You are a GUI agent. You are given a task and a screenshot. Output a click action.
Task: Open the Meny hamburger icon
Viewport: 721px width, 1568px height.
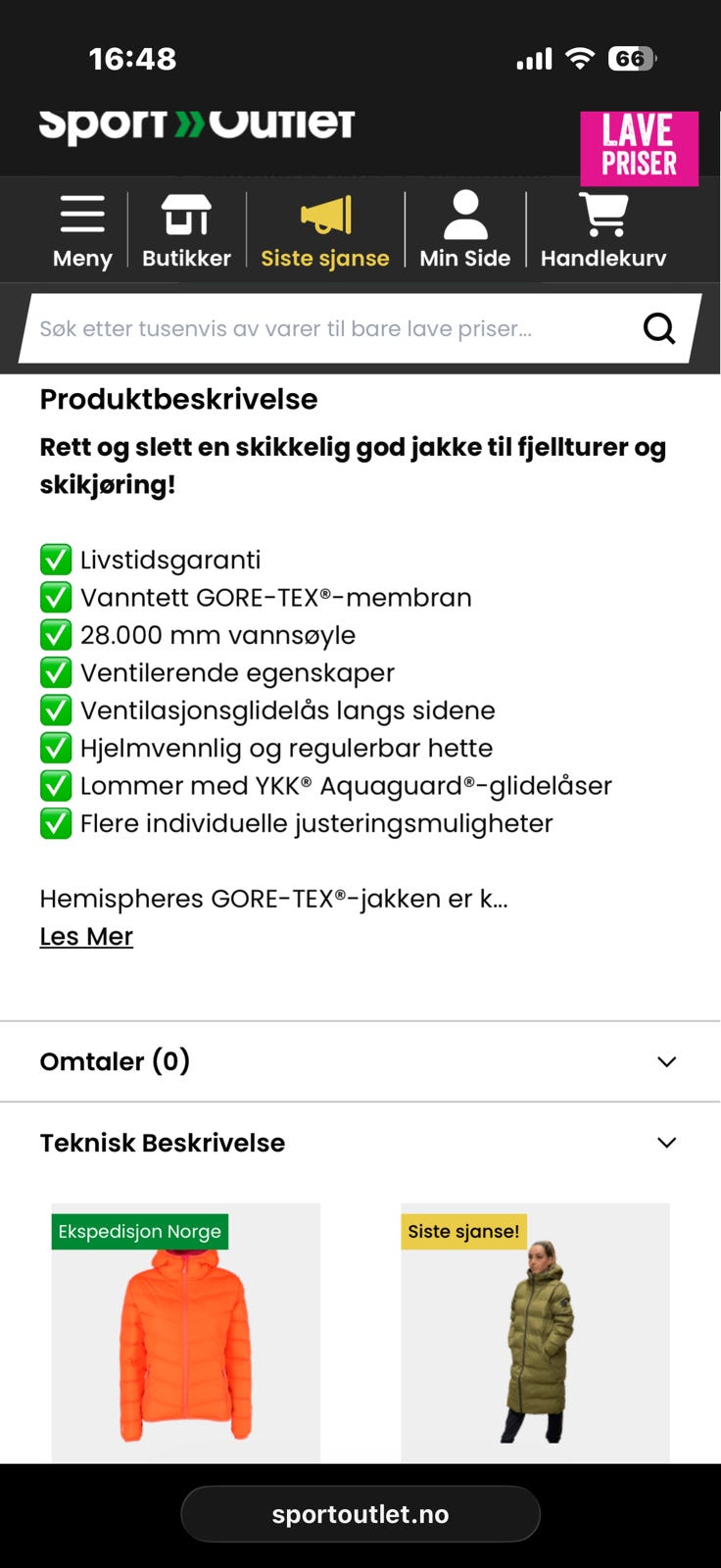click(82, 214)
